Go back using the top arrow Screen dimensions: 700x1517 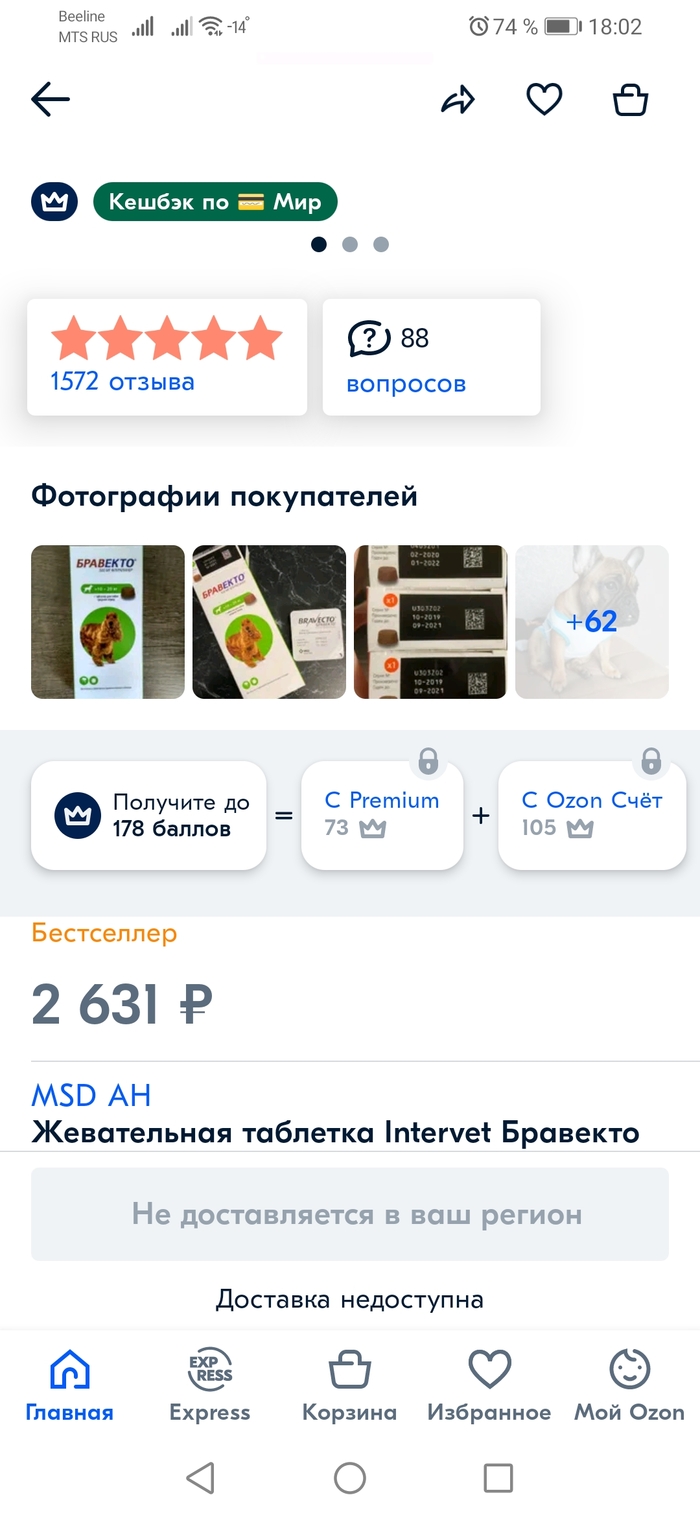50,99
